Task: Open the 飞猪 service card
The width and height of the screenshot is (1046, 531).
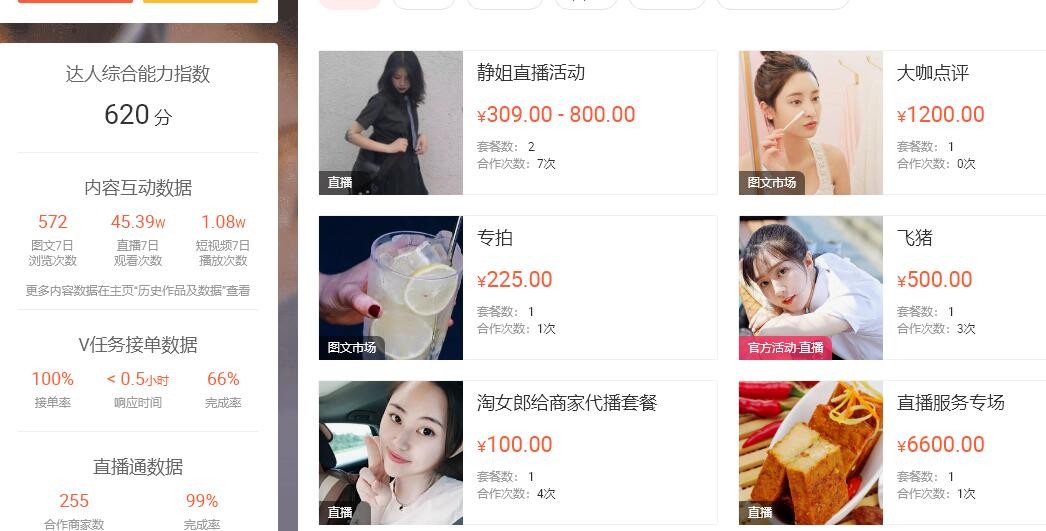Action: (x=915, y=238)
